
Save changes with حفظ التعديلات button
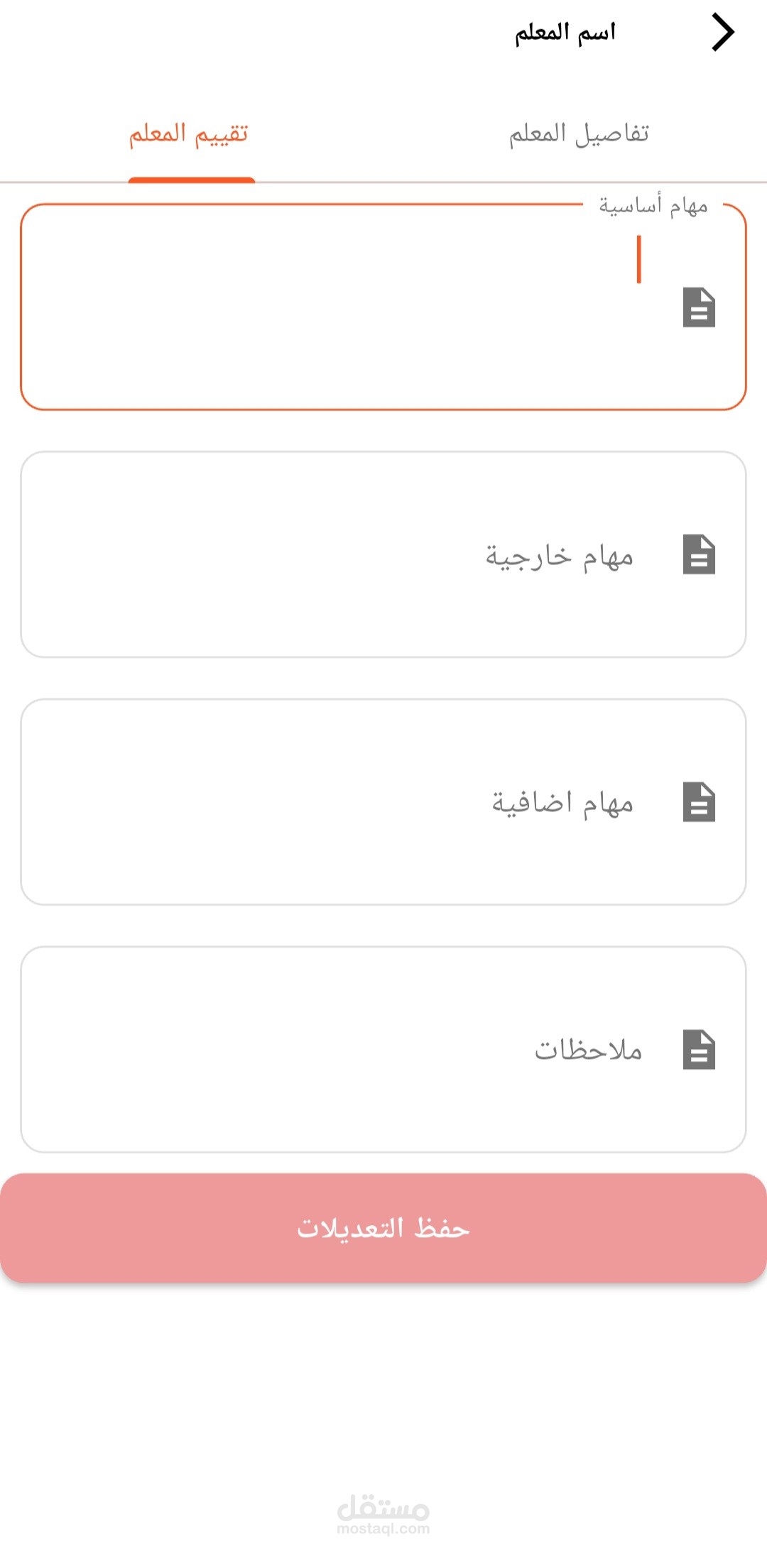coord(383,1228)
